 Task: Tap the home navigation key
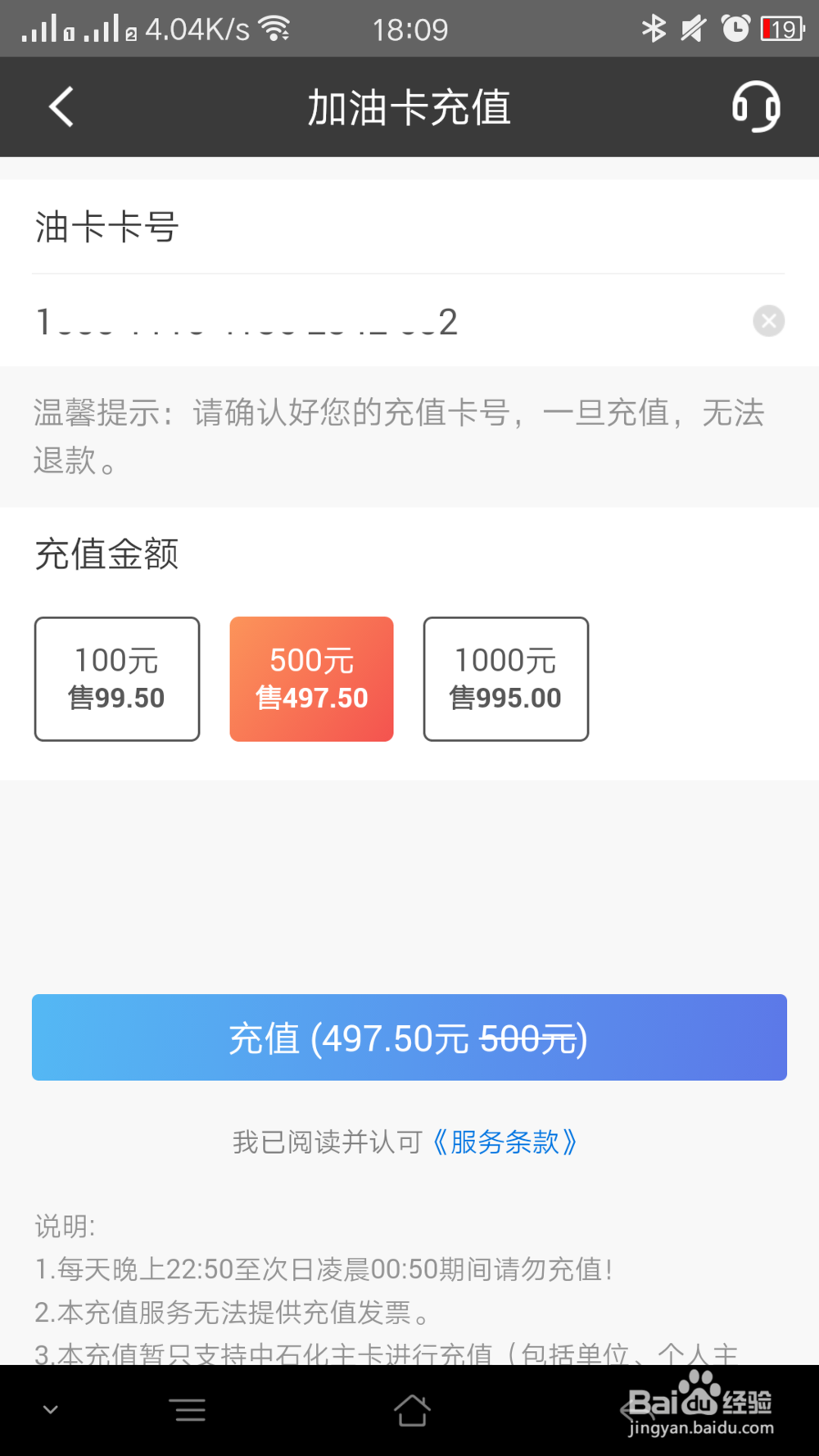[x=412, y=1409]
